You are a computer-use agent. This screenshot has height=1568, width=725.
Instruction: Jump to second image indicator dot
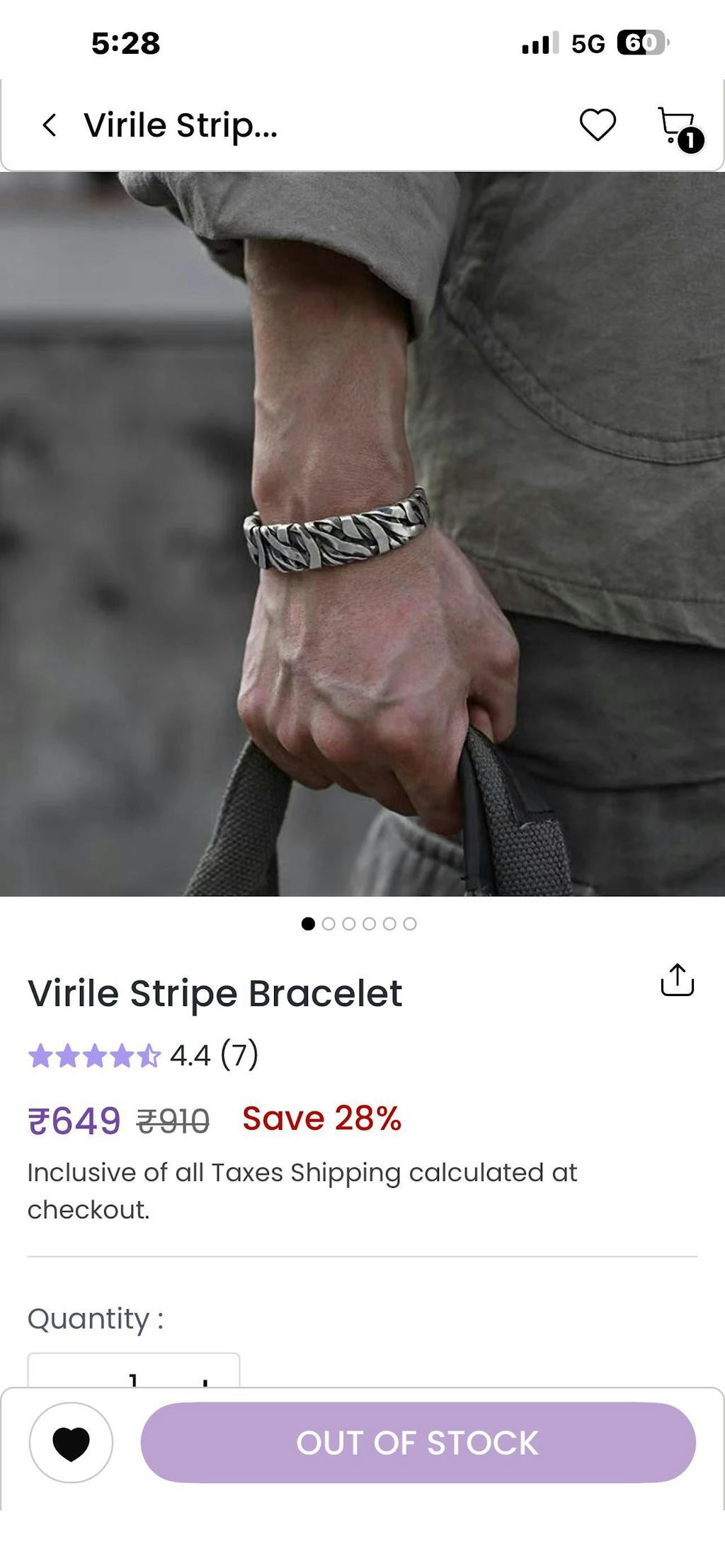tap(329, 923)
